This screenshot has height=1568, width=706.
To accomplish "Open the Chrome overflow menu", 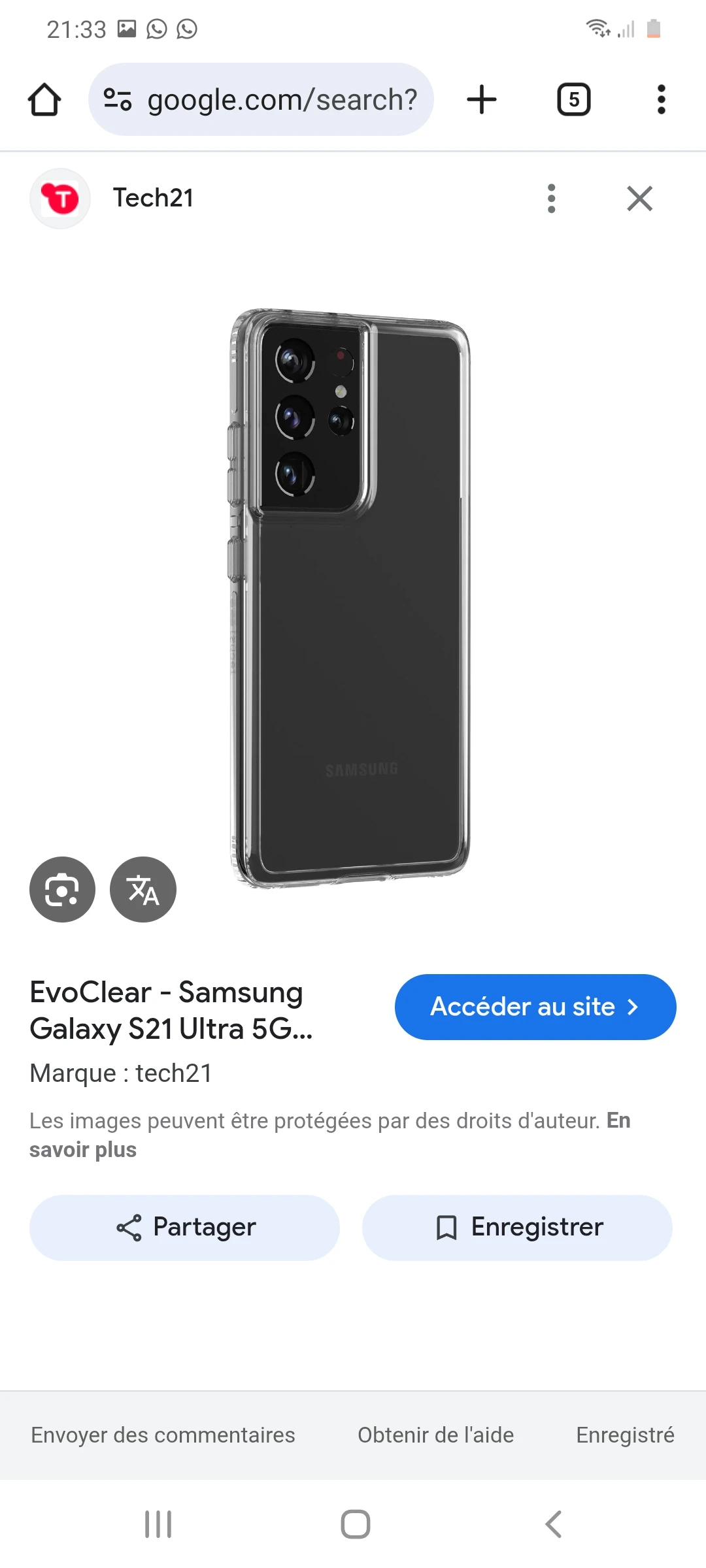I will pos(661,100).
